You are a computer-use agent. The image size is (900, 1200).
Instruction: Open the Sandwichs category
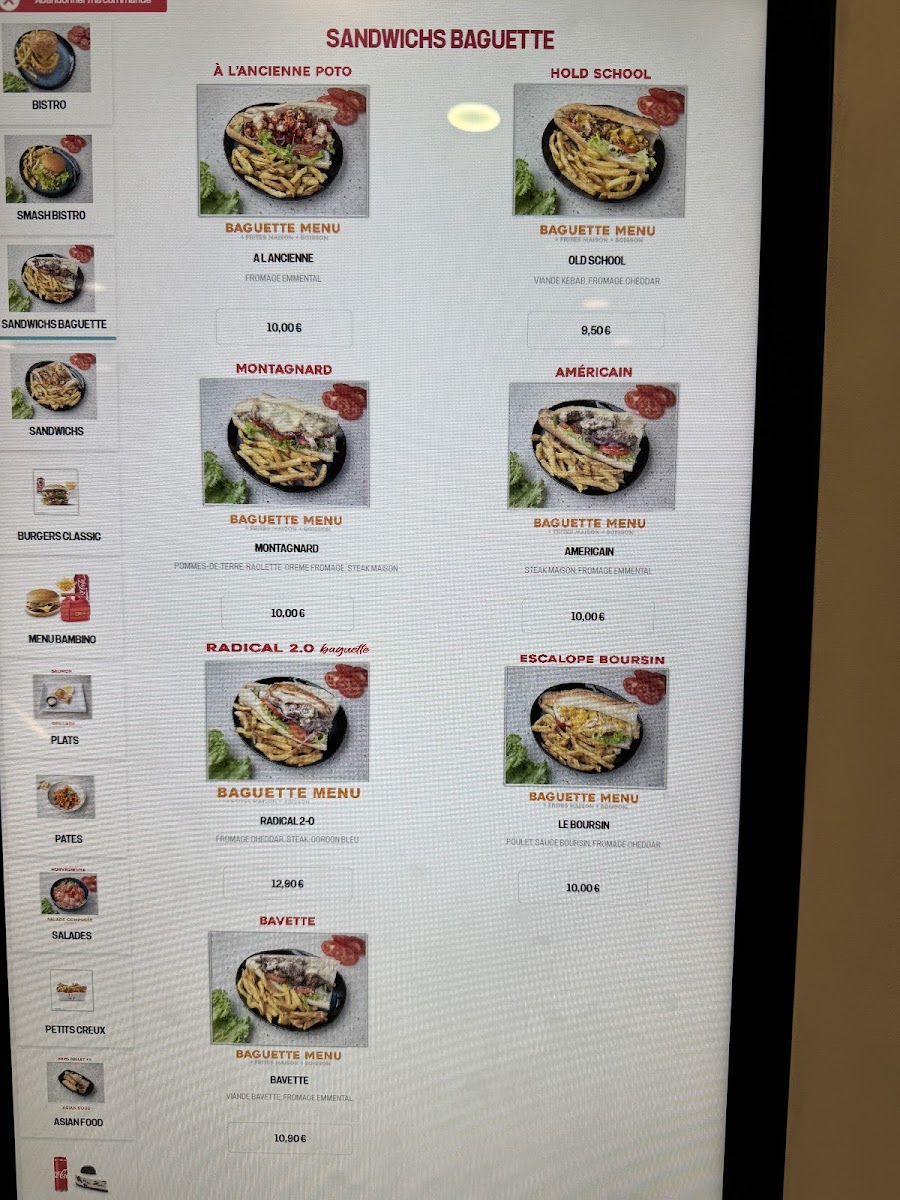pos(56,395)
